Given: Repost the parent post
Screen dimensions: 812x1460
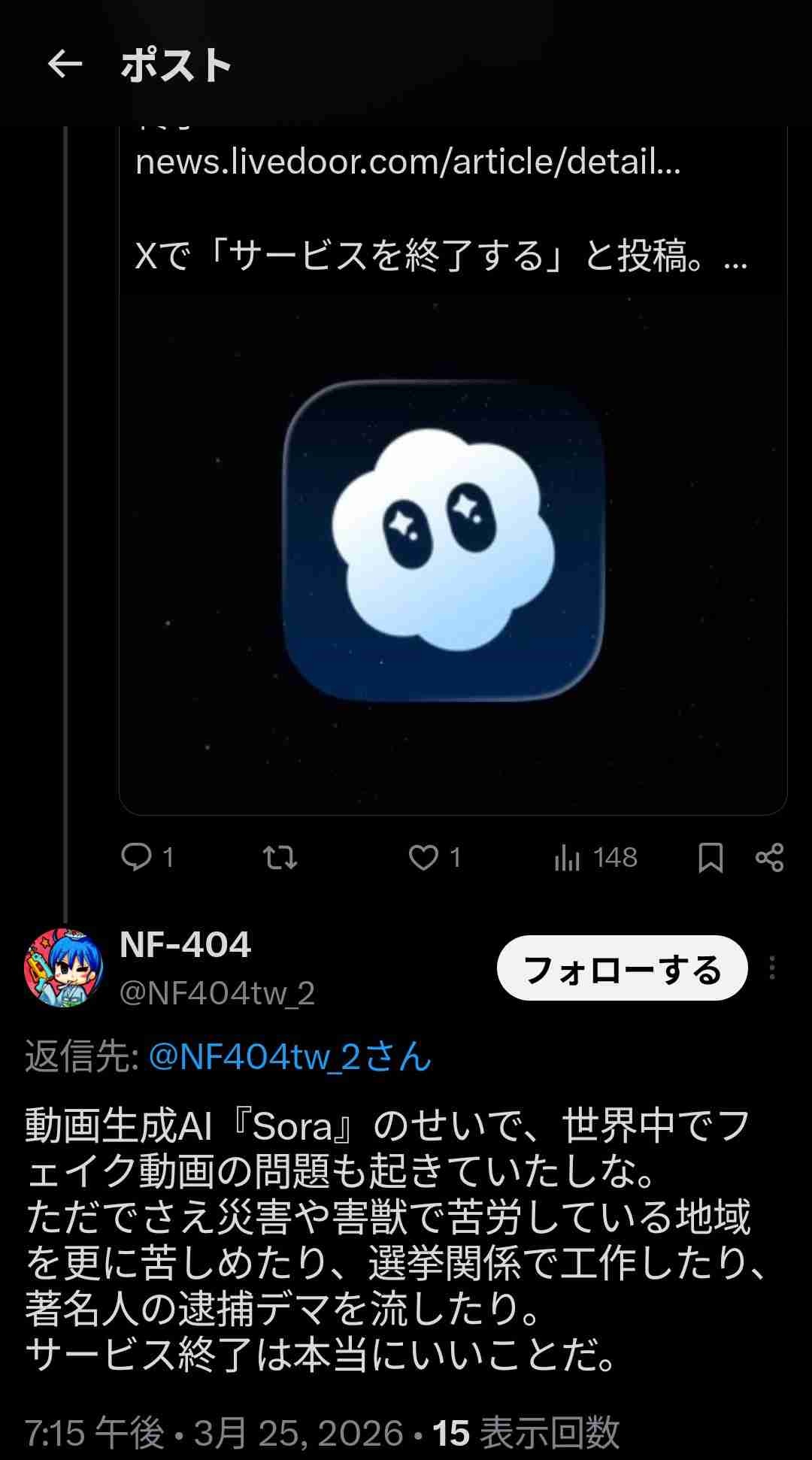Looking at the screenshot, I should coord(280,857).
